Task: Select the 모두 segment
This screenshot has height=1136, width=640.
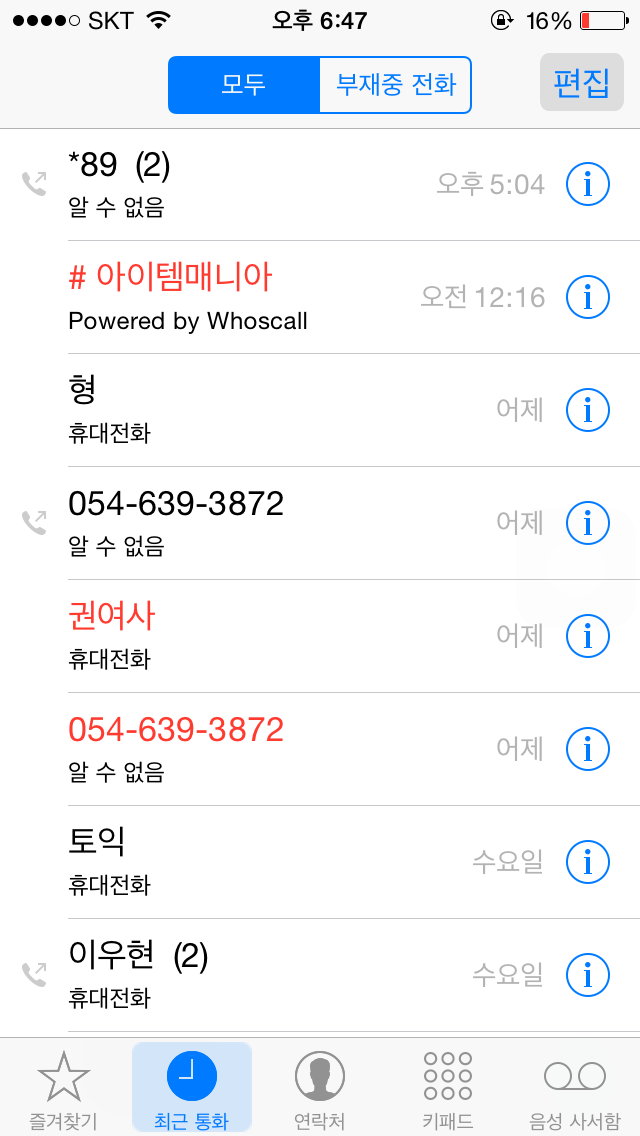Action: coord(243,85)
